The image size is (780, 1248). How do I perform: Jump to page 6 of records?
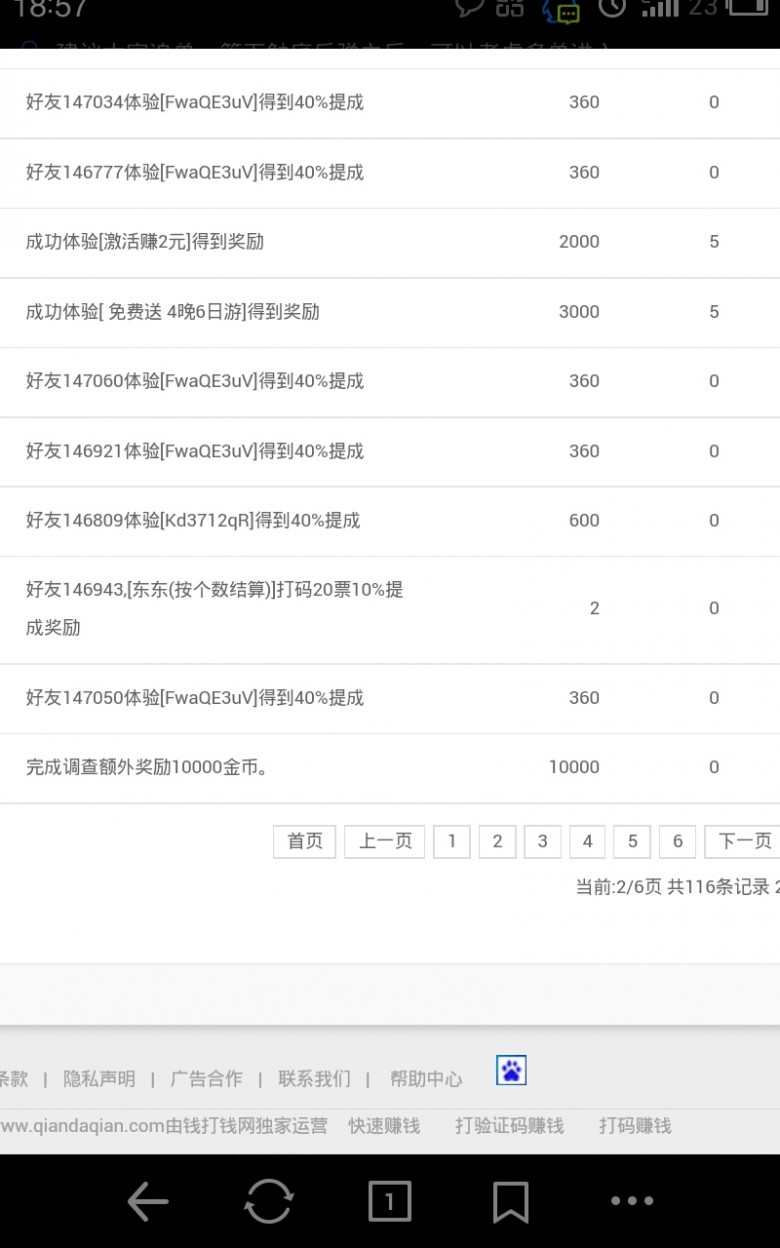tap(677, 841)
